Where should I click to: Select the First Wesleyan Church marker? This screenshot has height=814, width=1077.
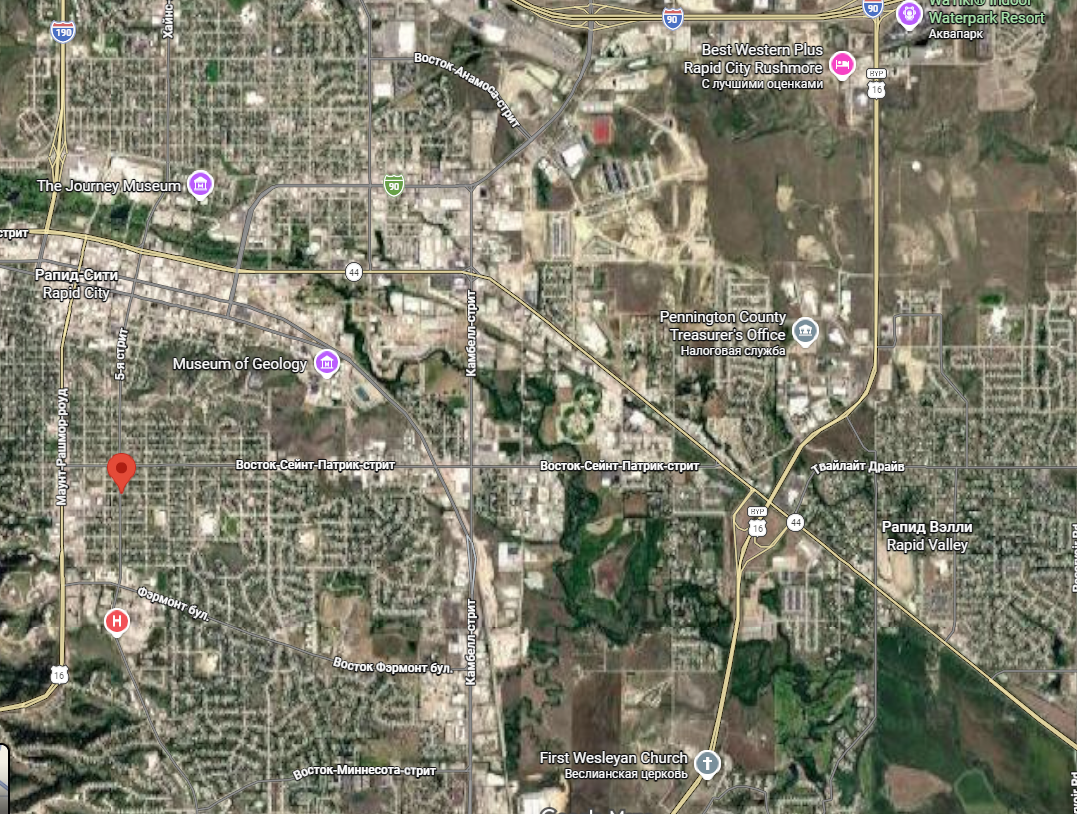707,765
